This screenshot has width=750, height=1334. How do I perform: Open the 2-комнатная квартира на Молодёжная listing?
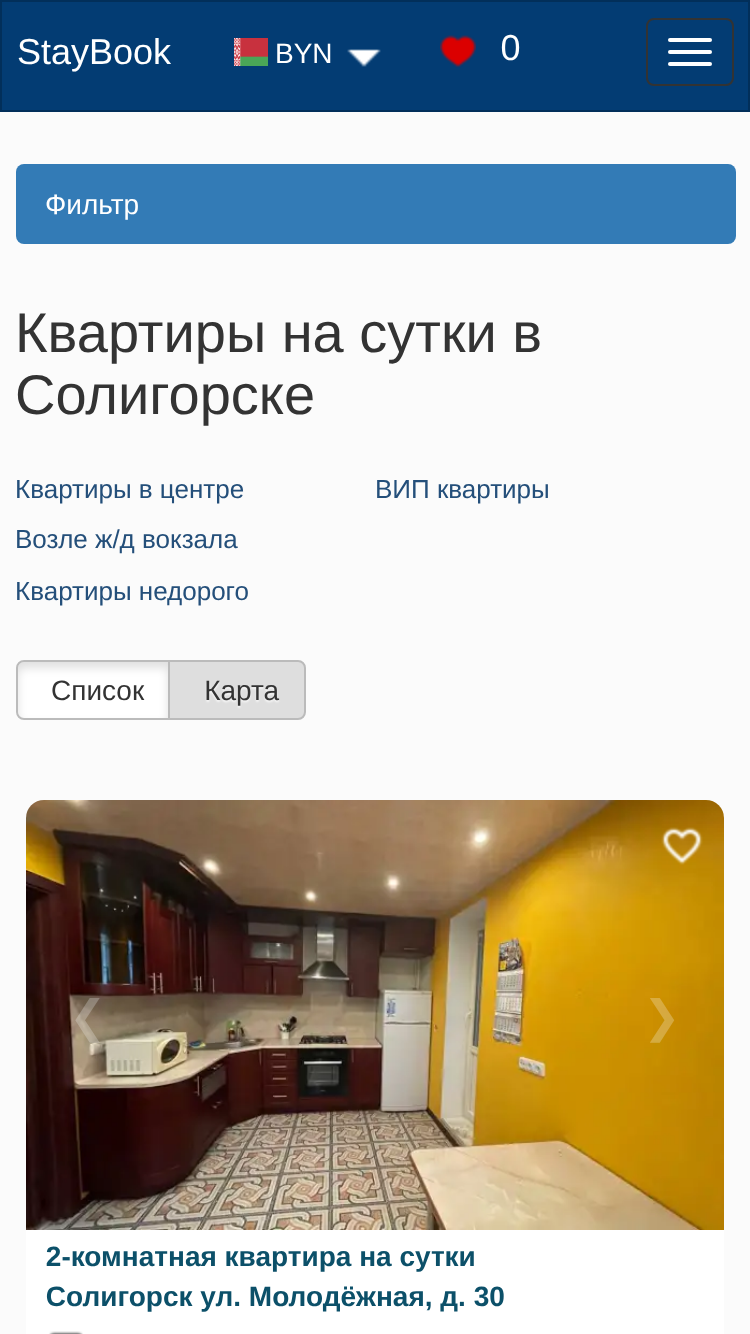[275, 1277]
